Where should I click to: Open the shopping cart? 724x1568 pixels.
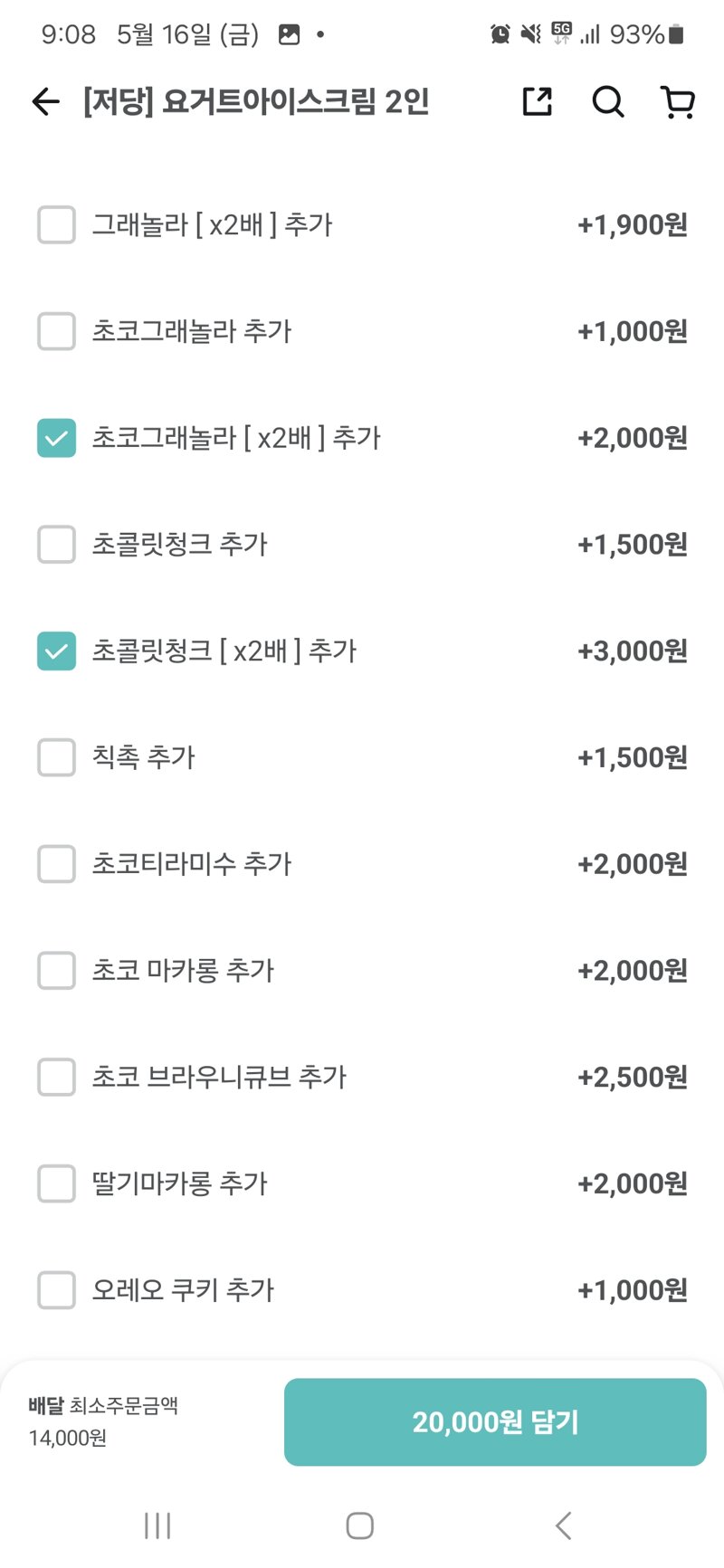(x=678, y=102)
